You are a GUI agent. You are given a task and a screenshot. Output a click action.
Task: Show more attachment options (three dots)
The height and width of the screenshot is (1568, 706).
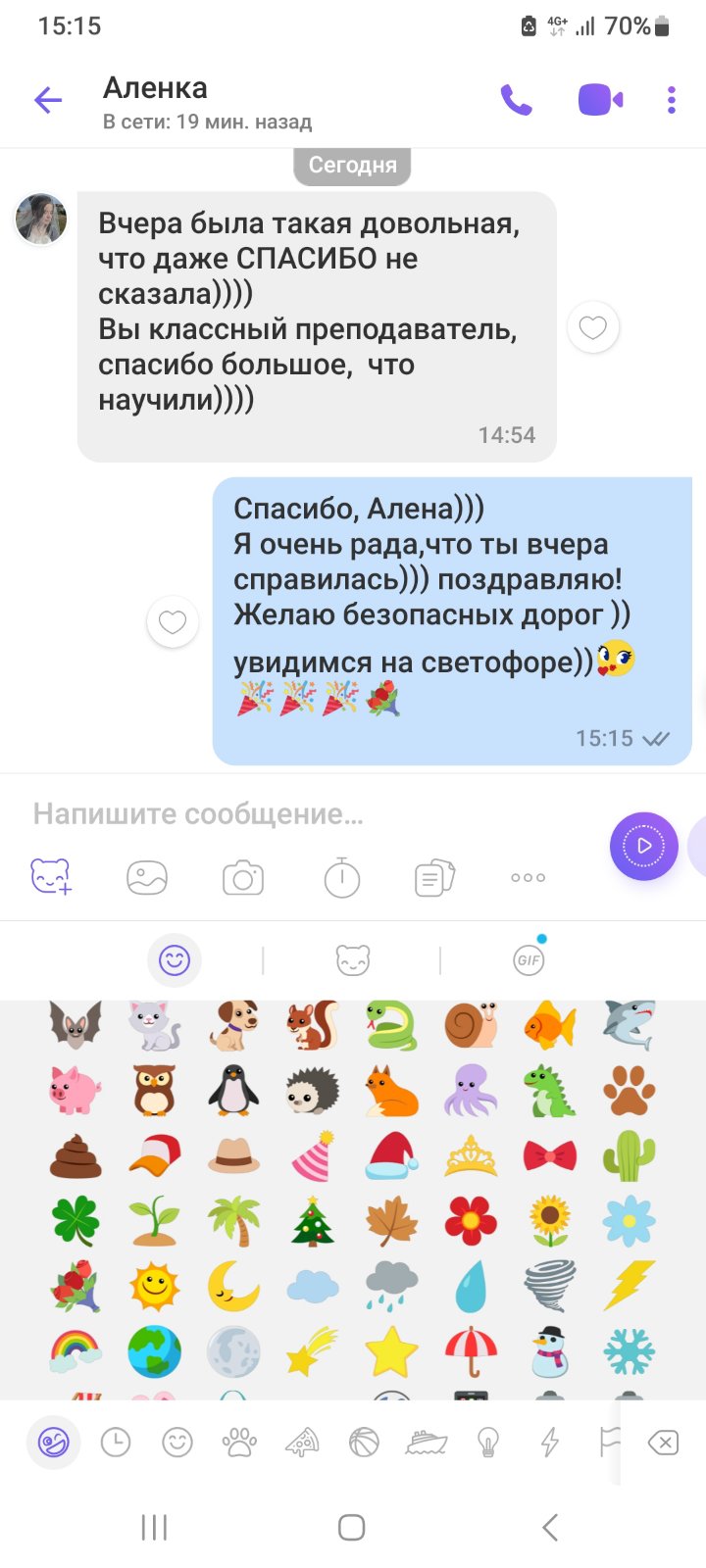[x=528, y=878]
